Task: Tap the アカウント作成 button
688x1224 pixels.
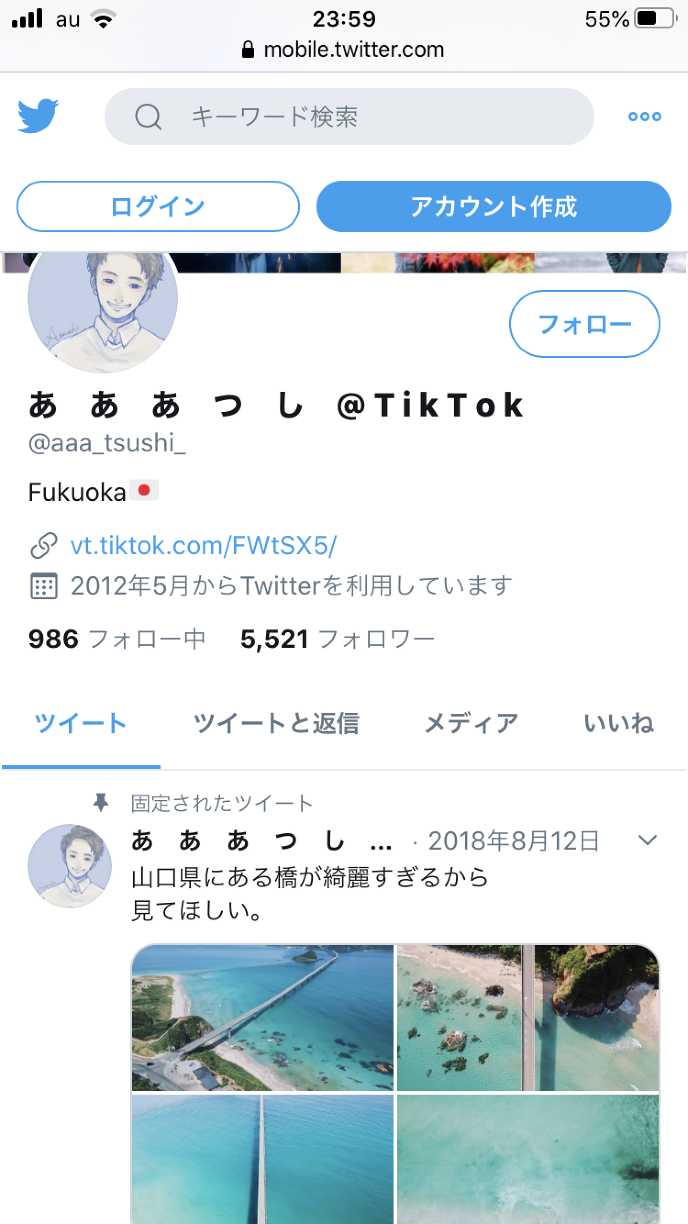Action: click(493, 207)
